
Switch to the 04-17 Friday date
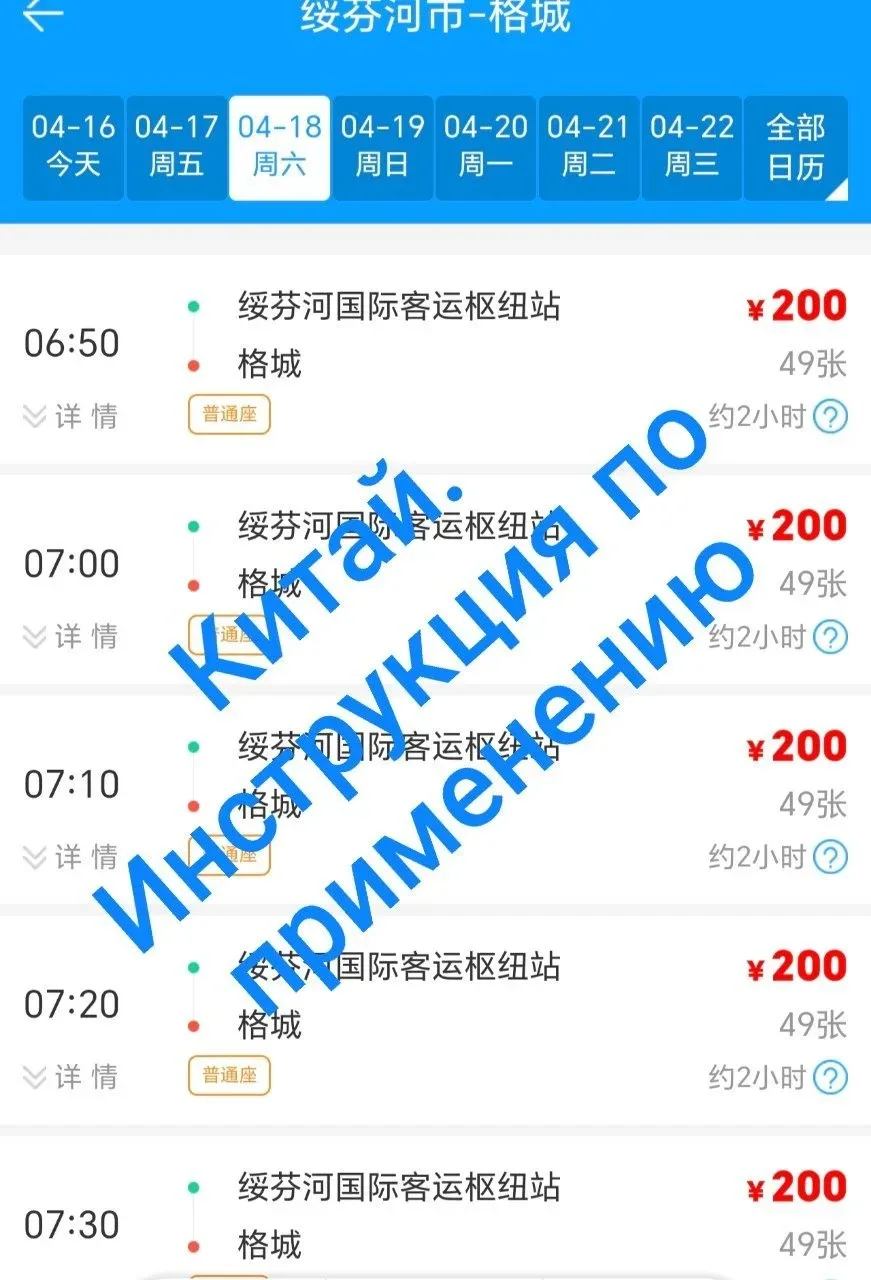pos(176,146)
